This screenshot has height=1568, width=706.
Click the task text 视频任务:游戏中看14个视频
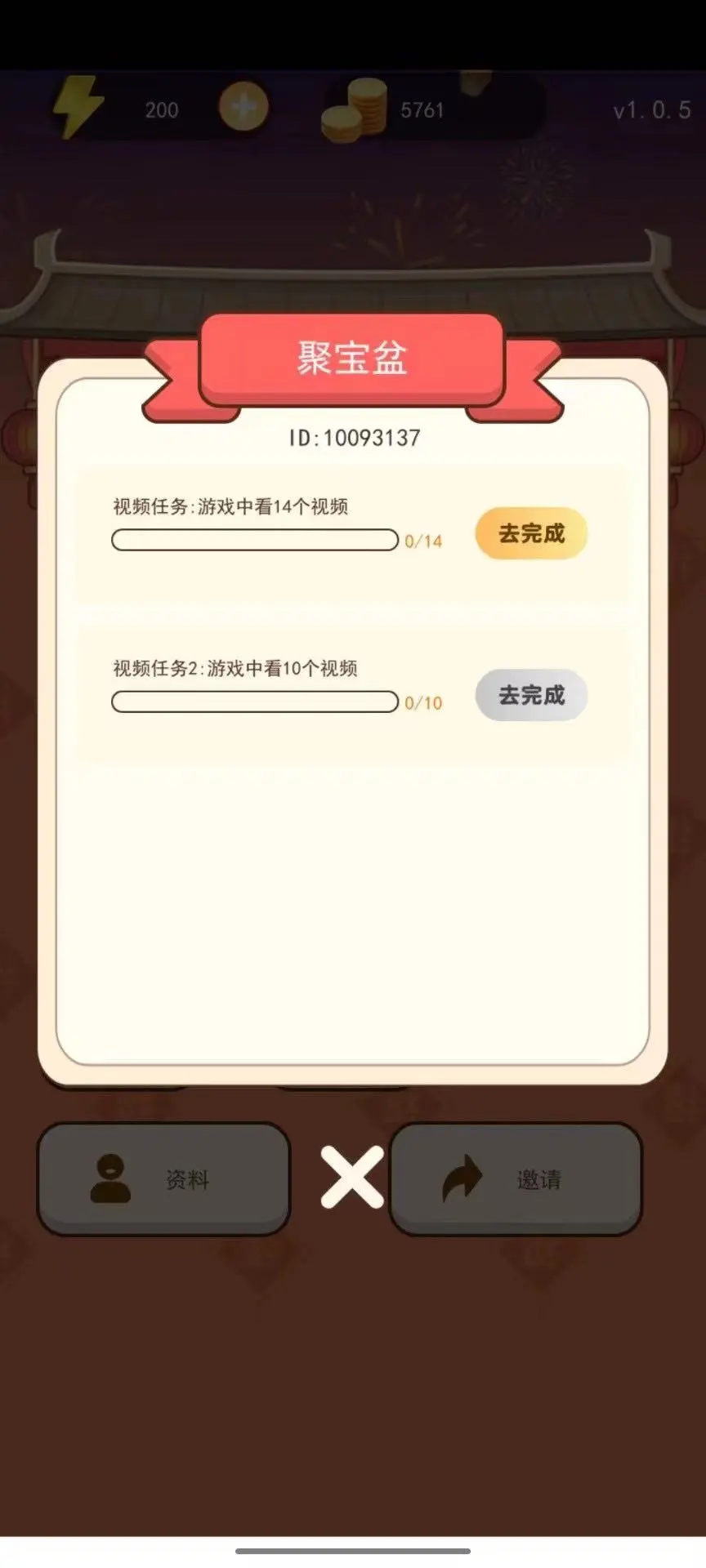point(231,506)
